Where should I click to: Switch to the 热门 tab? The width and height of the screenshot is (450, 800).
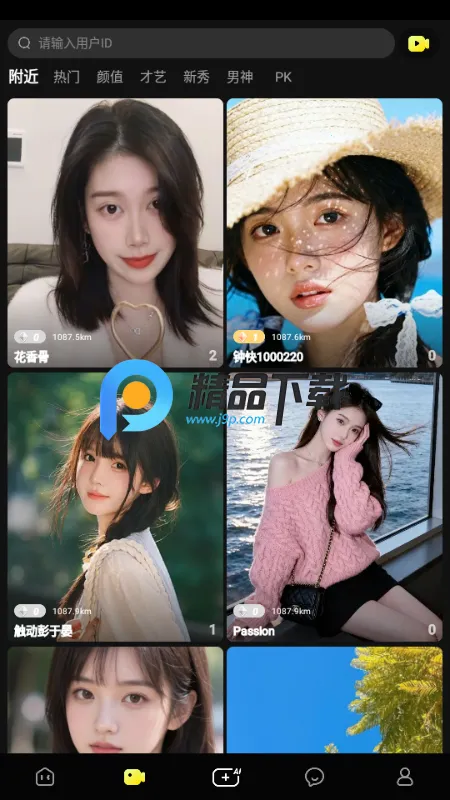(x=67, y=77)
